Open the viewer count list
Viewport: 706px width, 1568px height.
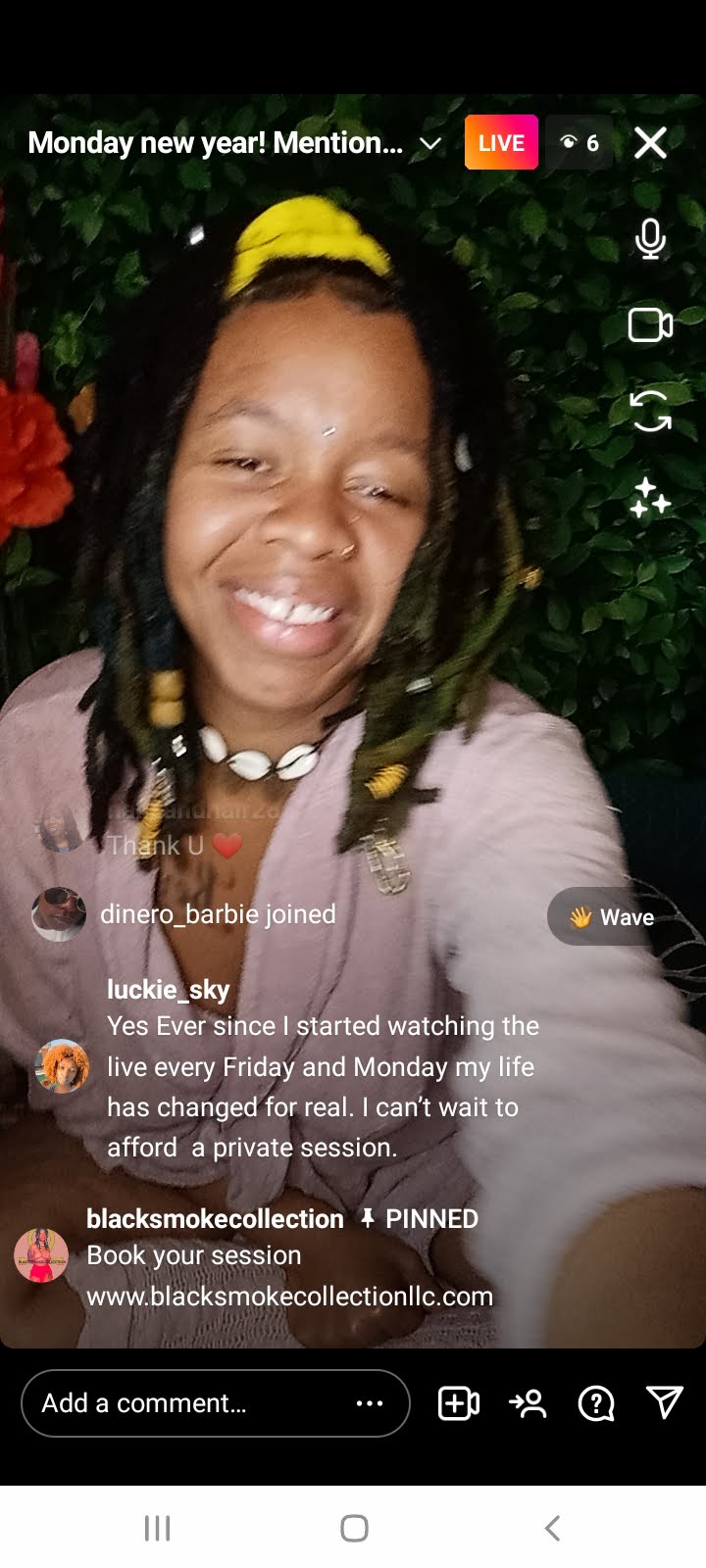coord(580,143)
